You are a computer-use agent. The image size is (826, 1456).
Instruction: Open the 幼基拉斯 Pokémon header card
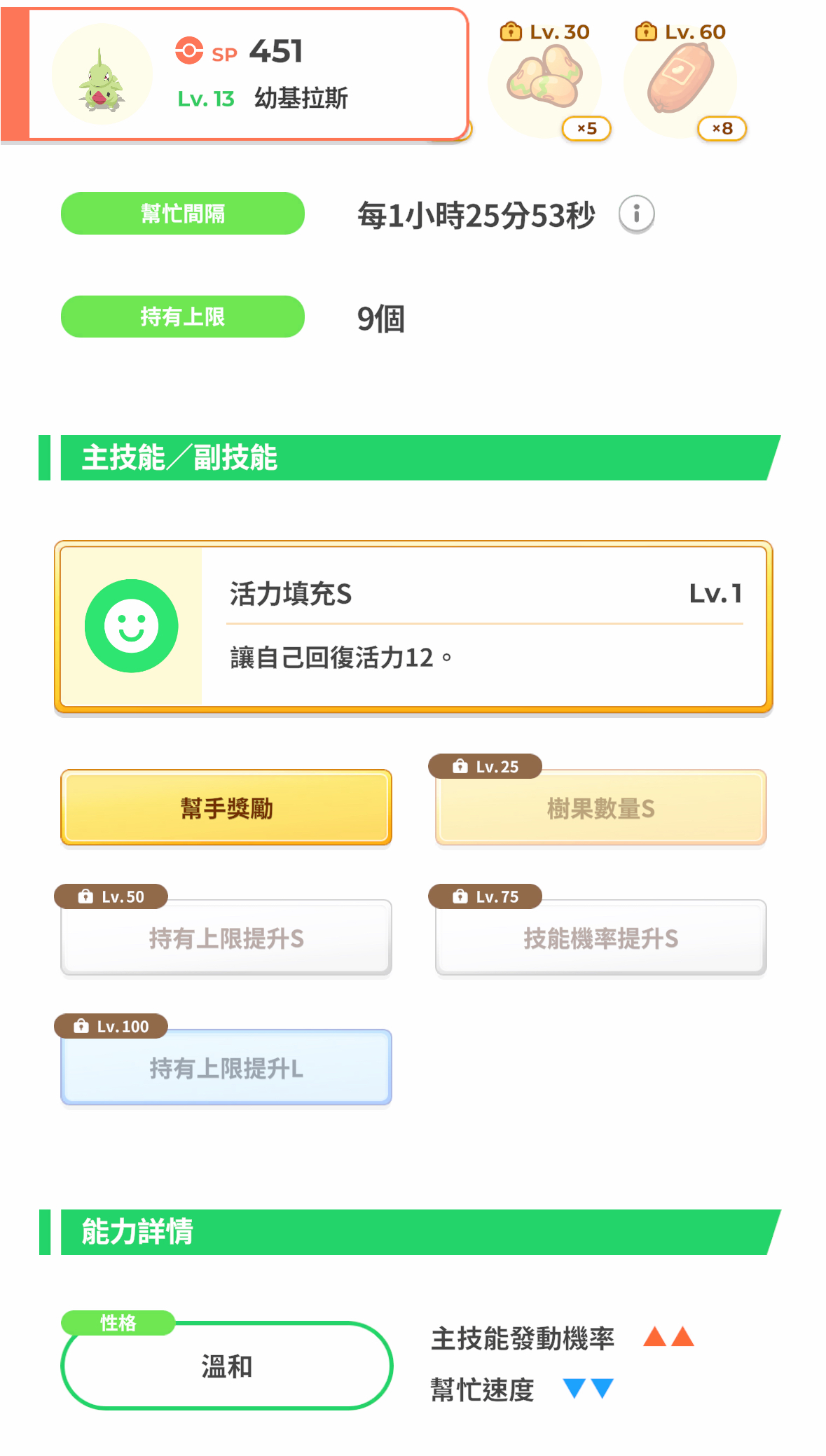(x=235, y=74)
